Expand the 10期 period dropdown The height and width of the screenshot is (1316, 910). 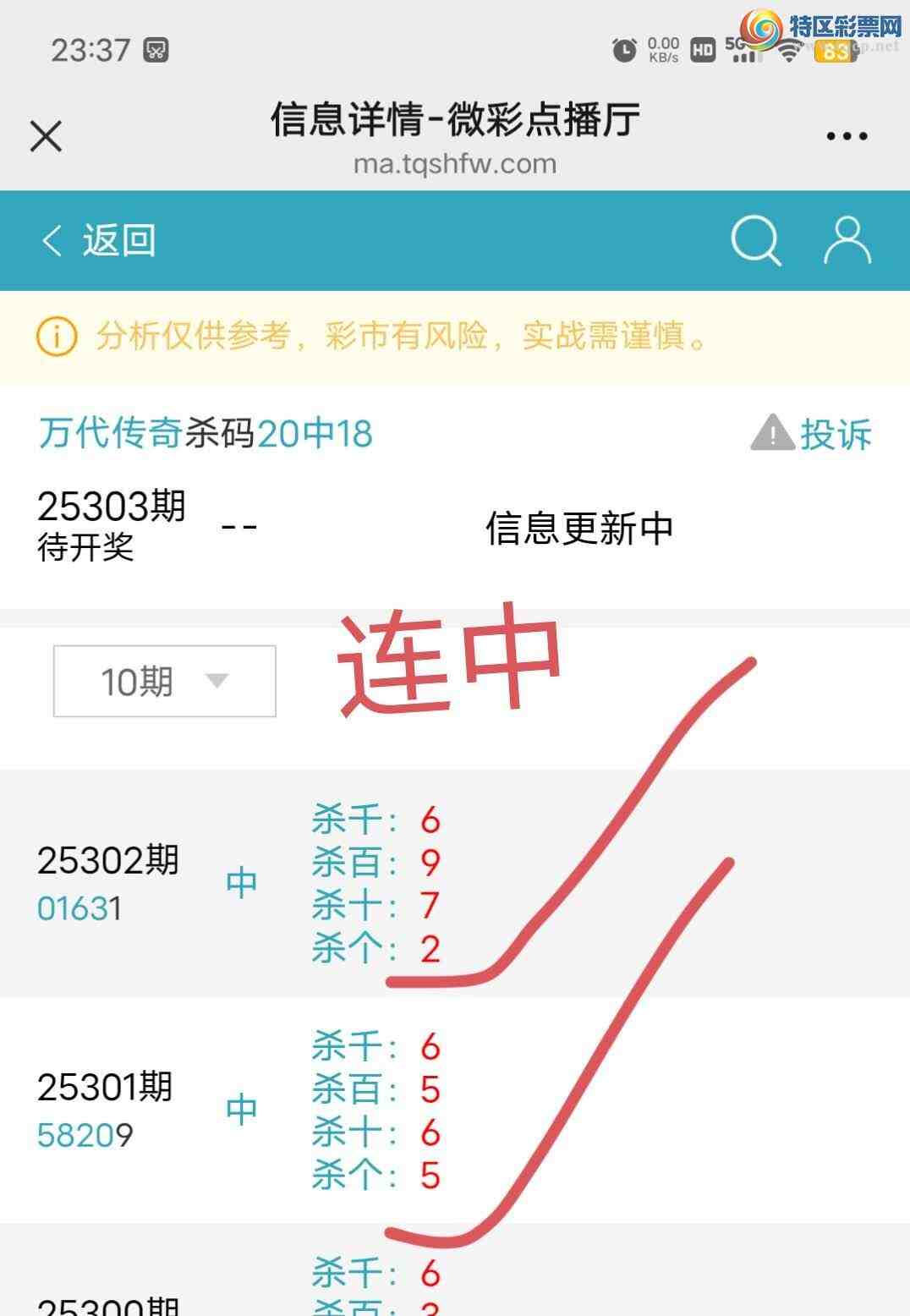[x=165, y=682]
